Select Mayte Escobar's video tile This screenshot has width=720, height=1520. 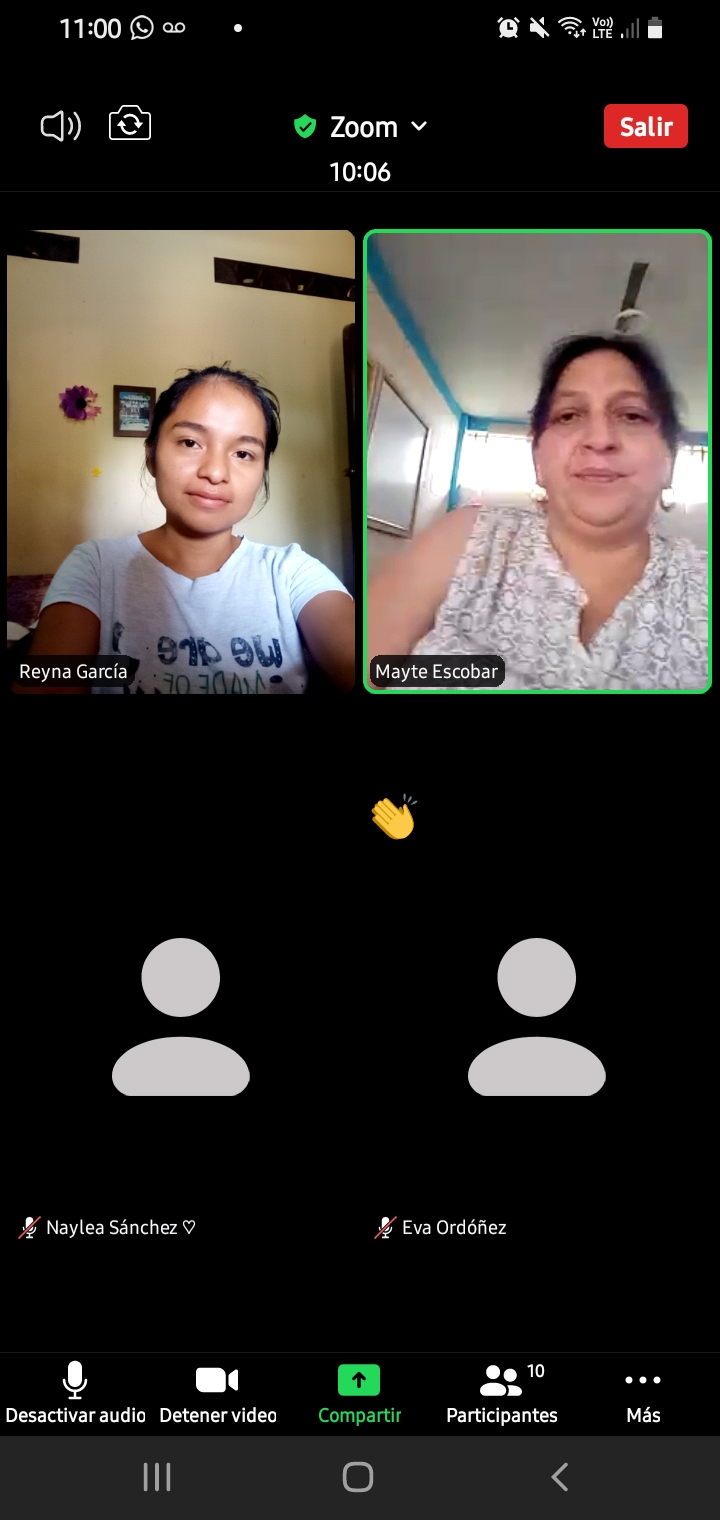point(538,461)
